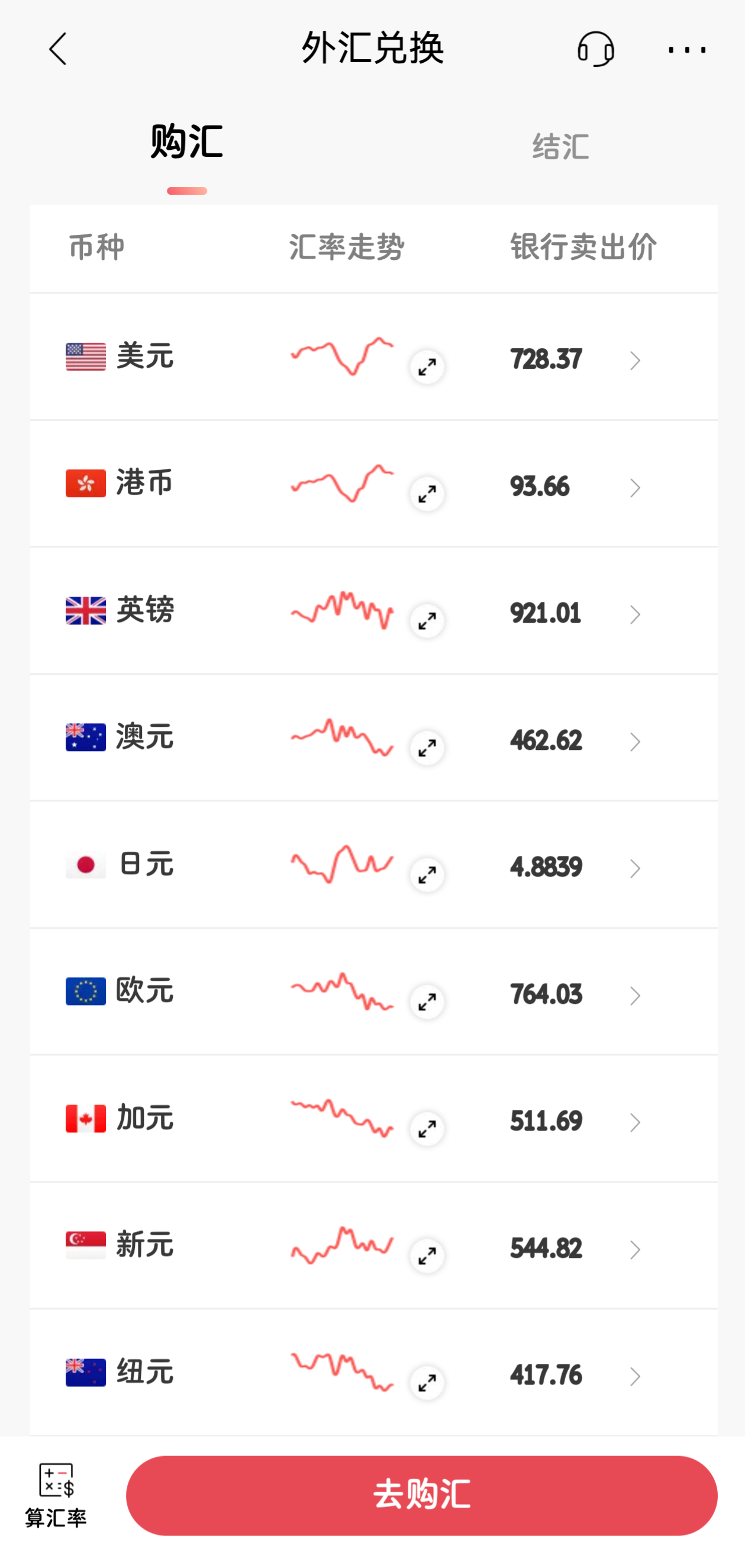Select the US flag icon for 美元

[85, 358]
